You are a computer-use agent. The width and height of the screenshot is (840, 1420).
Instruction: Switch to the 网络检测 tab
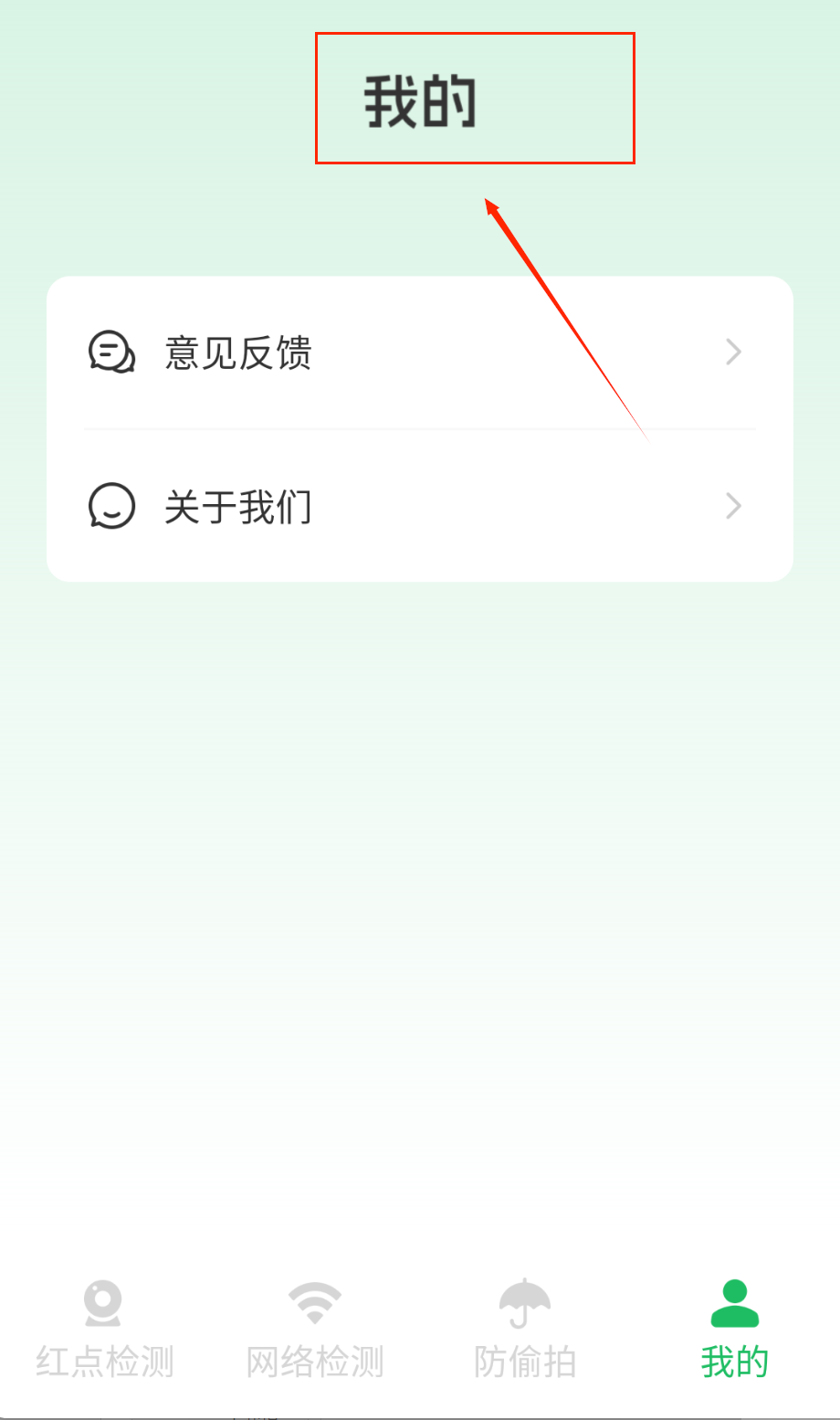tap(315, 1329)
